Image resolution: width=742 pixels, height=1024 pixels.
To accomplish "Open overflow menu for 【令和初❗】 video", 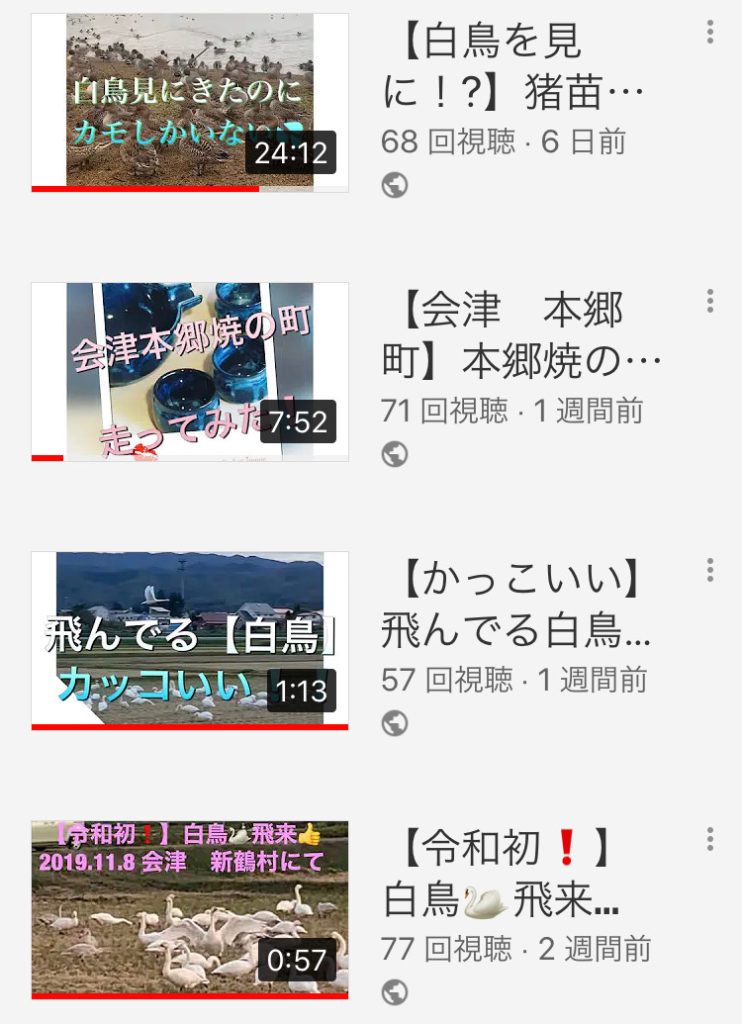I will tap(710, 839).
